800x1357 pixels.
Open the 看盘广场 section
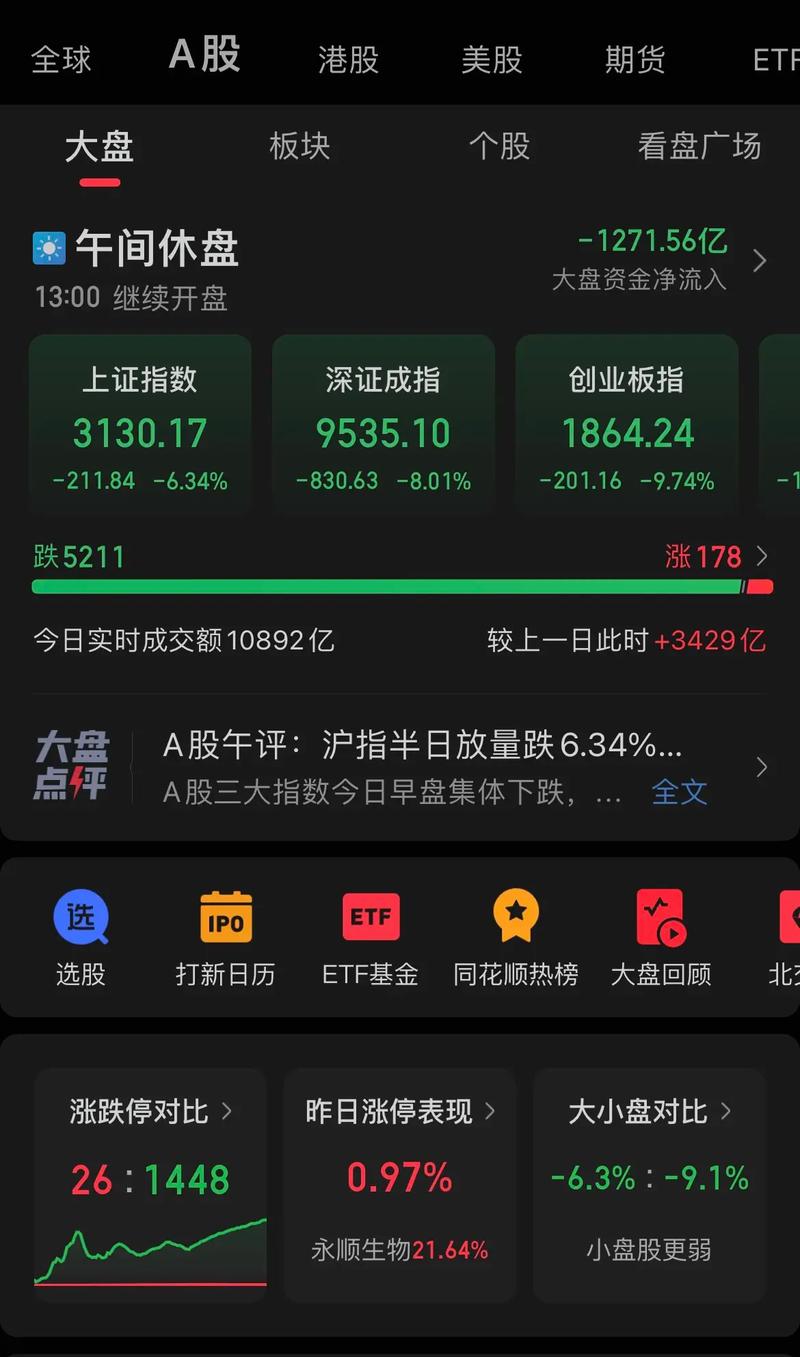700,147
